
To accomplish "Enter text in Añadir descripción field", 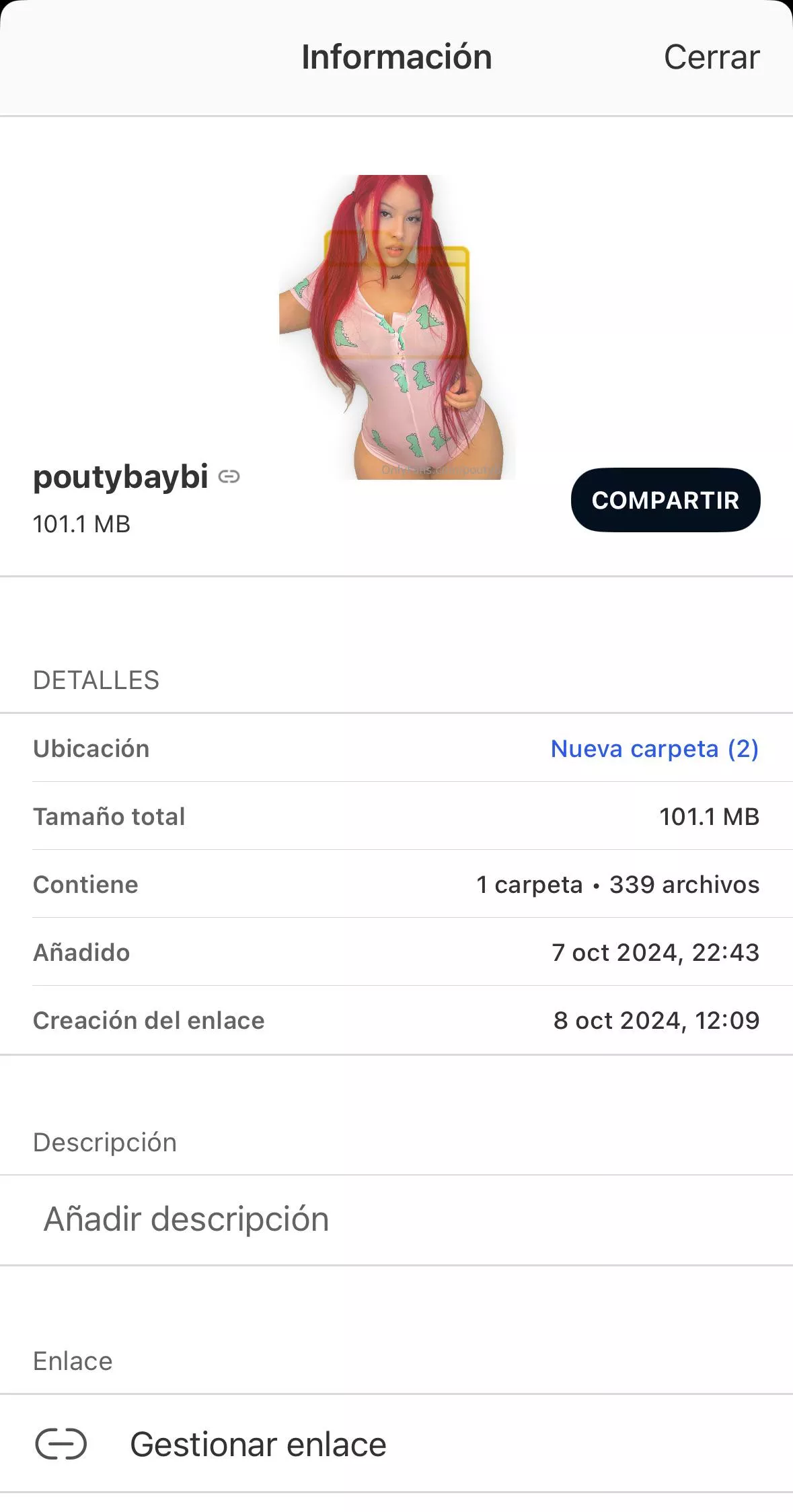I will [x=396, y=1219].
